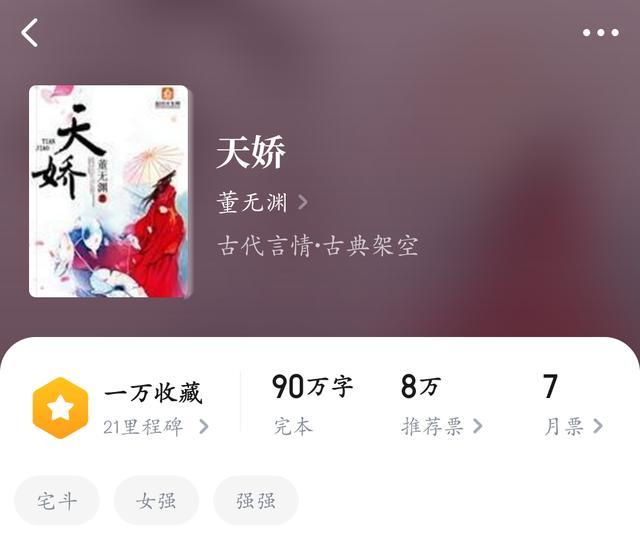Select the 女强 tag chip
This screenshot has width=640, height=539.
(x=156, y=501)
